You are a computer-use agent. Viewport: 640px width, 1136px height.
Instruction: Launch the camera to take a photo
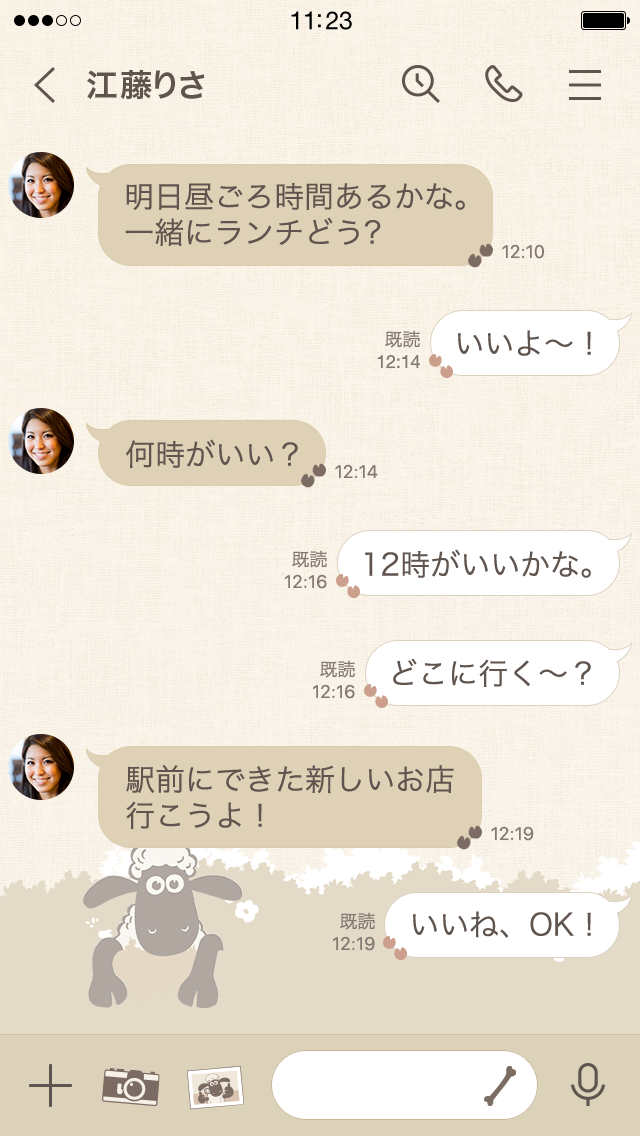tap(131, 1085)
